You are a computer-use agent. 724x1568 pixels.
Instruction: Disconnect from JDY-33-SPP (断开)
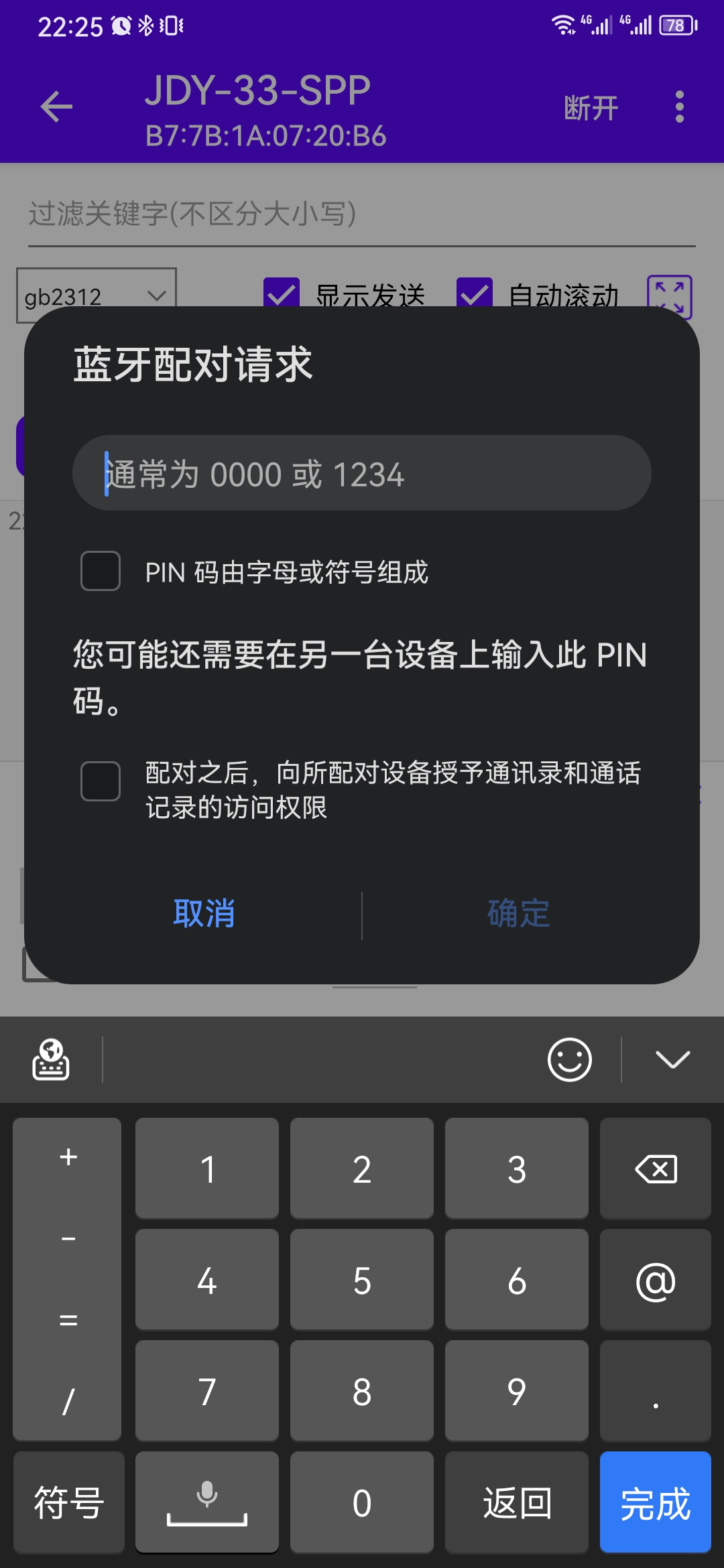click(x=591, y=108)
